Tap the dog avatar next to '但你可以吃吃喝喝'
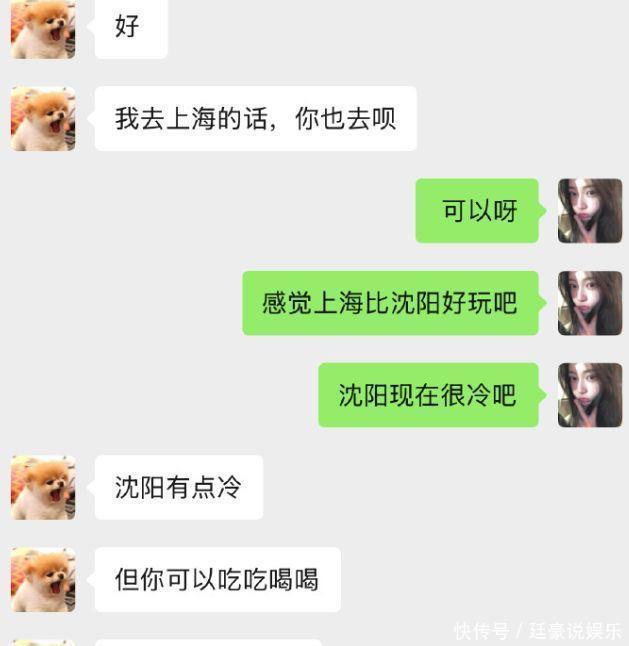The height and width of the screenshot is (646, 629). click(43, 579)
